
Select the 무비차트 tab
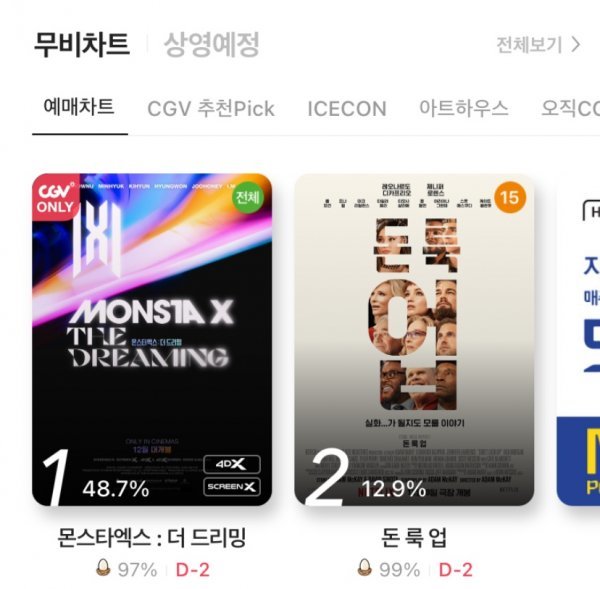click(x=81, y=44)
